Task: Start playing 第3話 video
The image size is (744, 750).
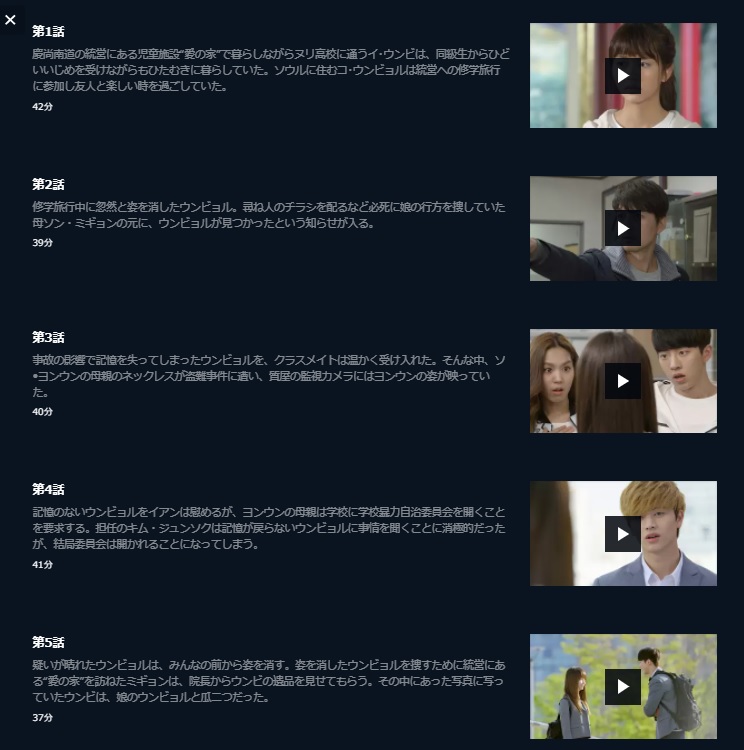Action: tap(623, 381)
